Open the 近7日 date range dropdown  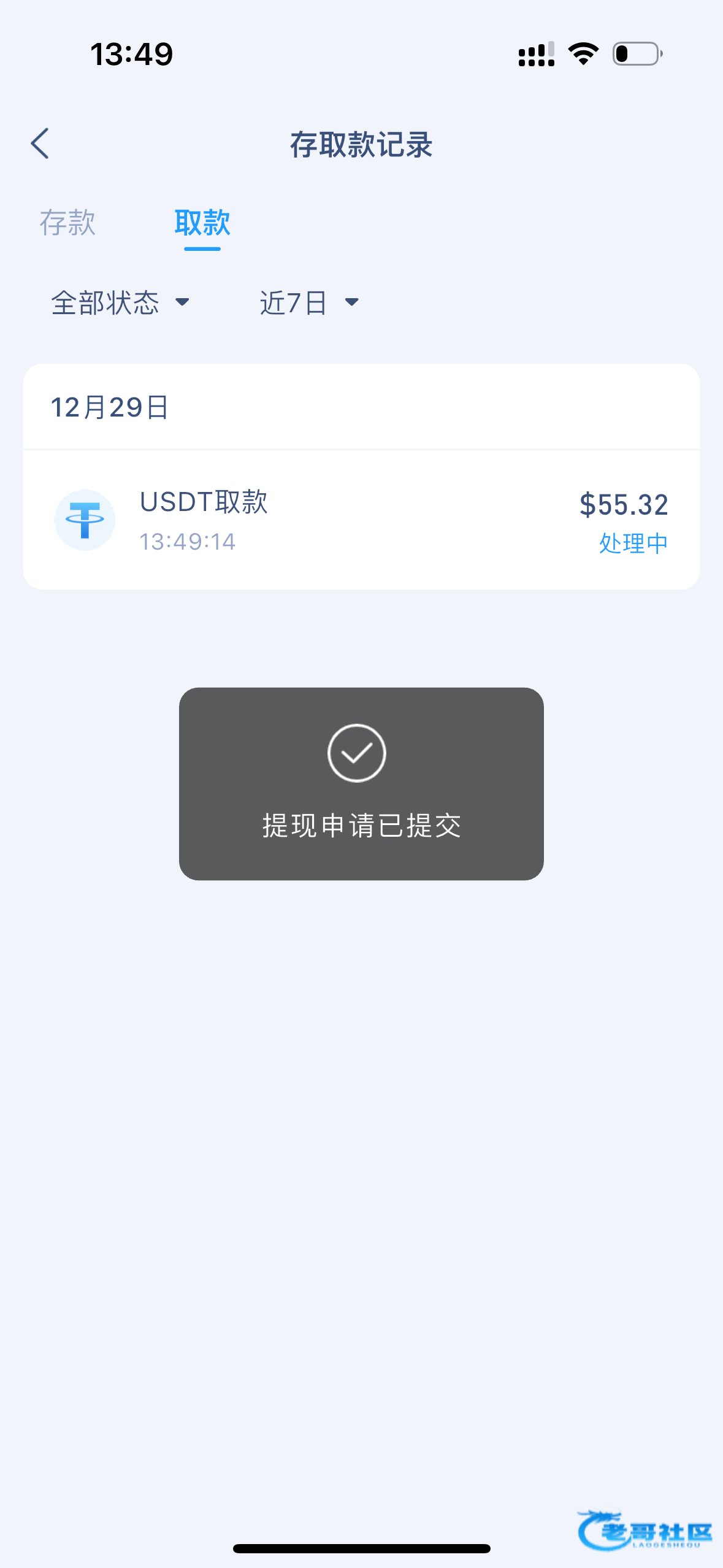click(309, 302)
